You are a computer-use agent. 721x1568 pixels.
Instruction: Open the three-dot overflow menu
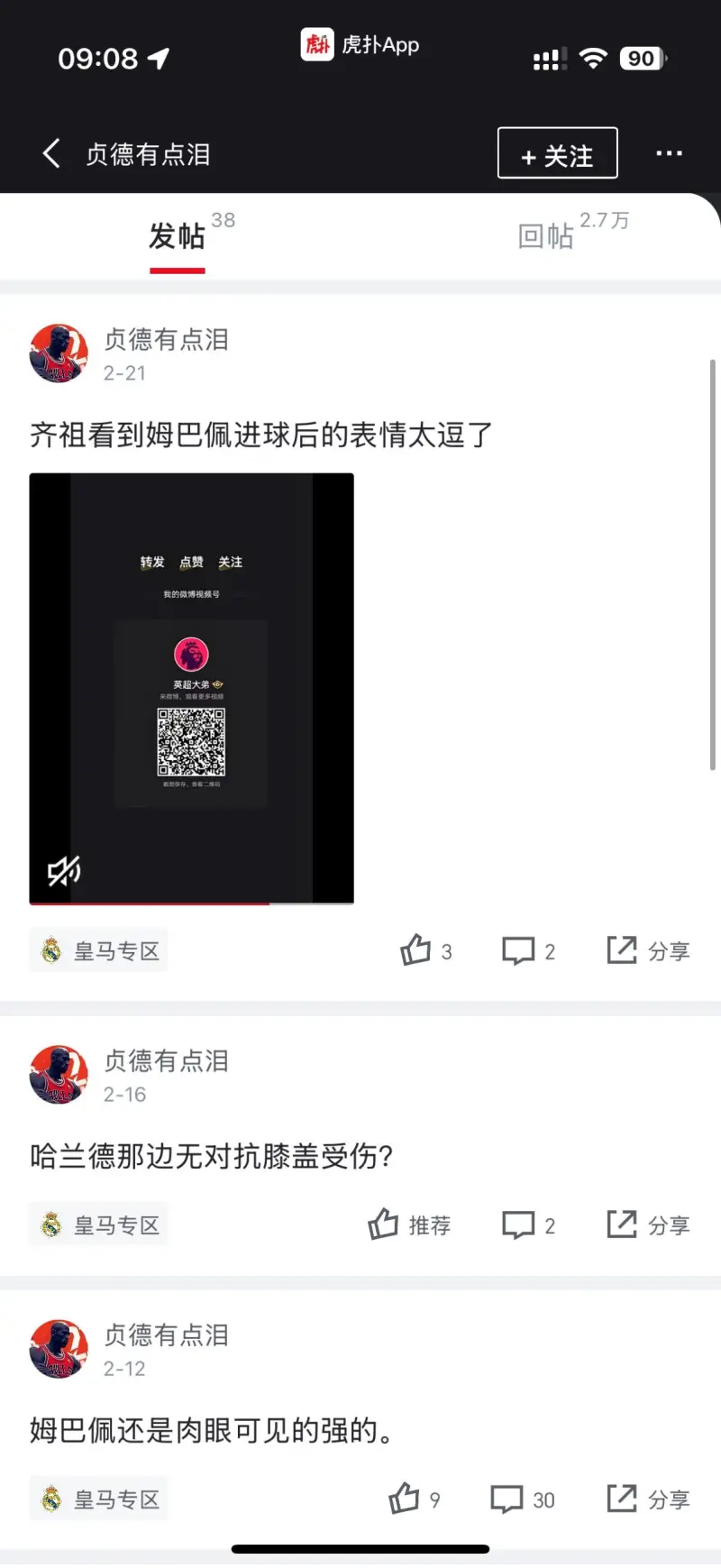coord(669,153)
